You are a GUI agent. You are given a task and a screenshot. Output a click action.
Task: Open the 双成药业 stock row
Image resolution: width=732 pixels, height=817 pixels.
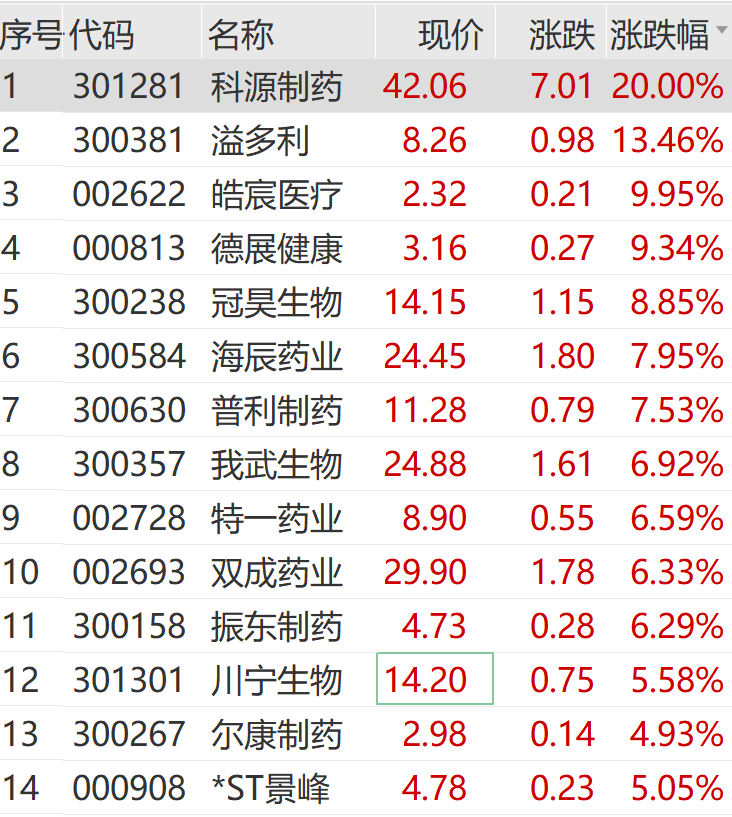(276, 573)
